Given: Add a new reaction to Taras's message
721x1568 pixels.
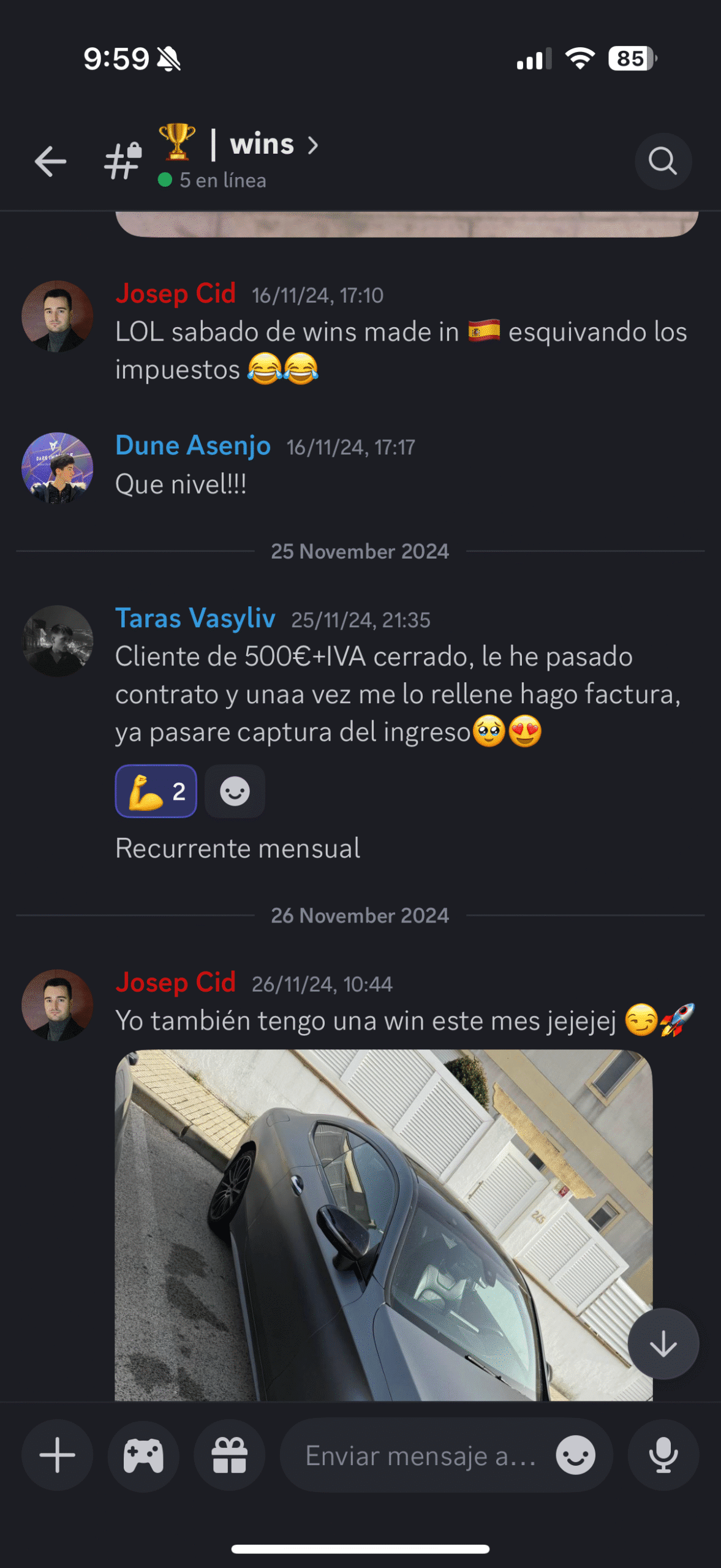Looking at the screenshot, I should pyautogui.click(x=235, y=791).
